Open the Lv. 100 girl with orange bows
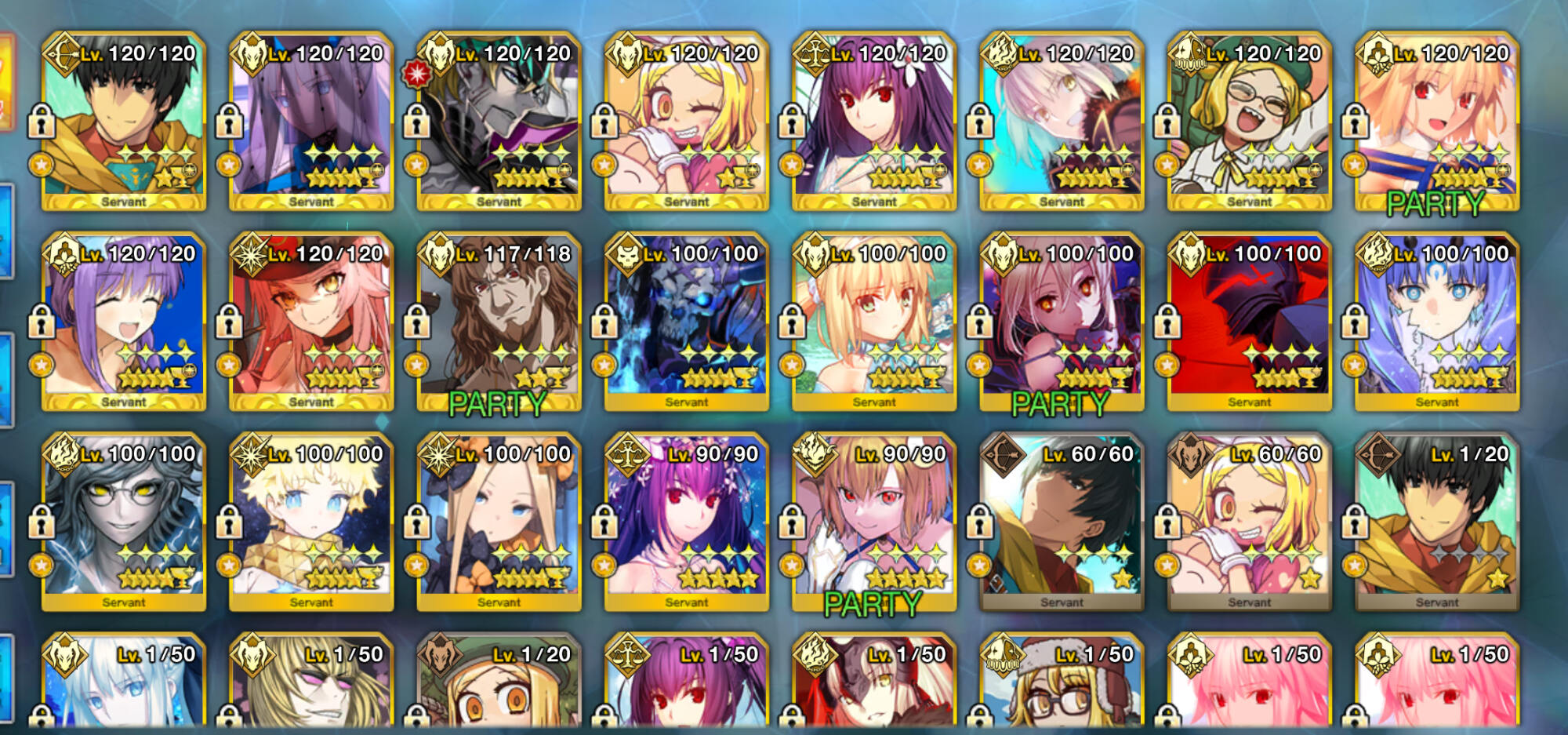 coord(499,522)
